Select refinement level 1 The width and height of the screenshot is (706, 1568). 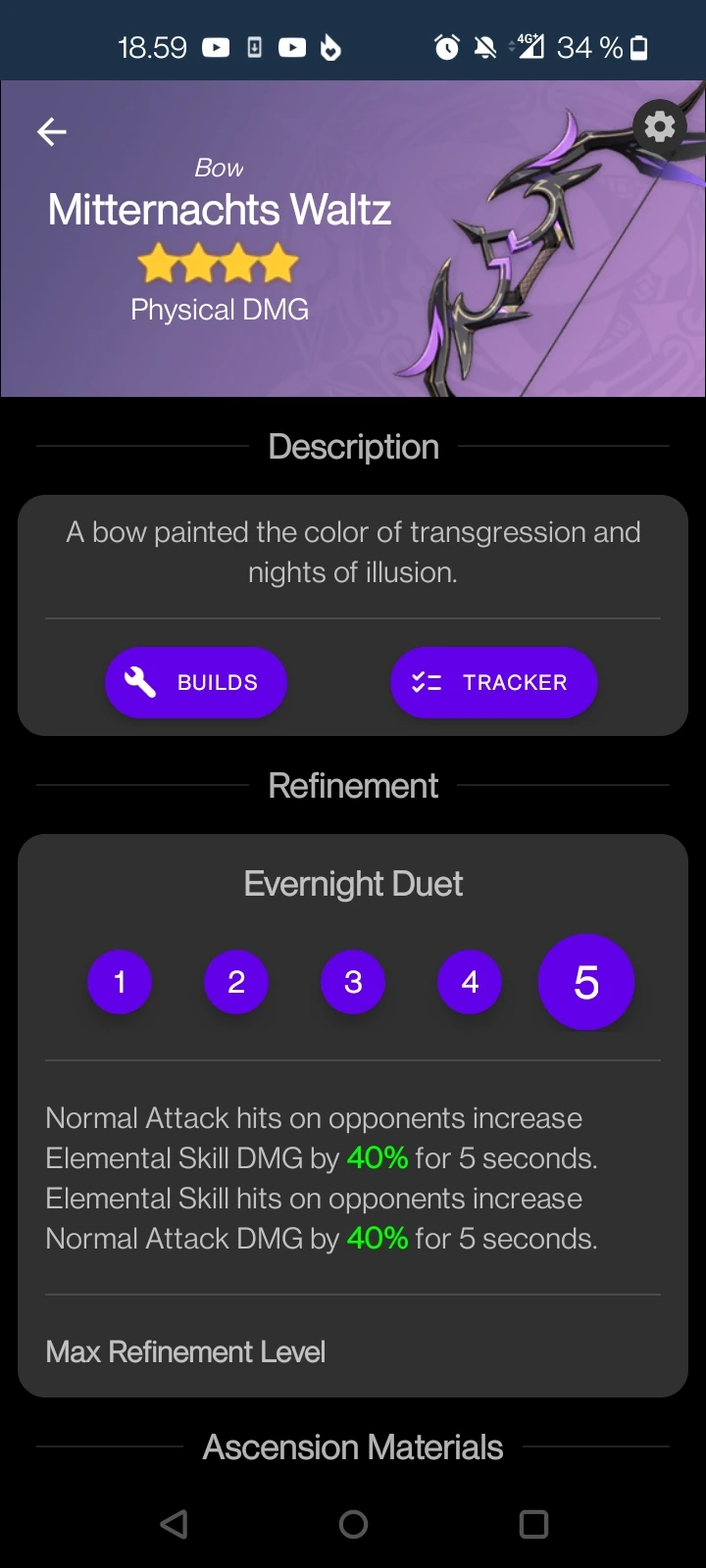120,982
